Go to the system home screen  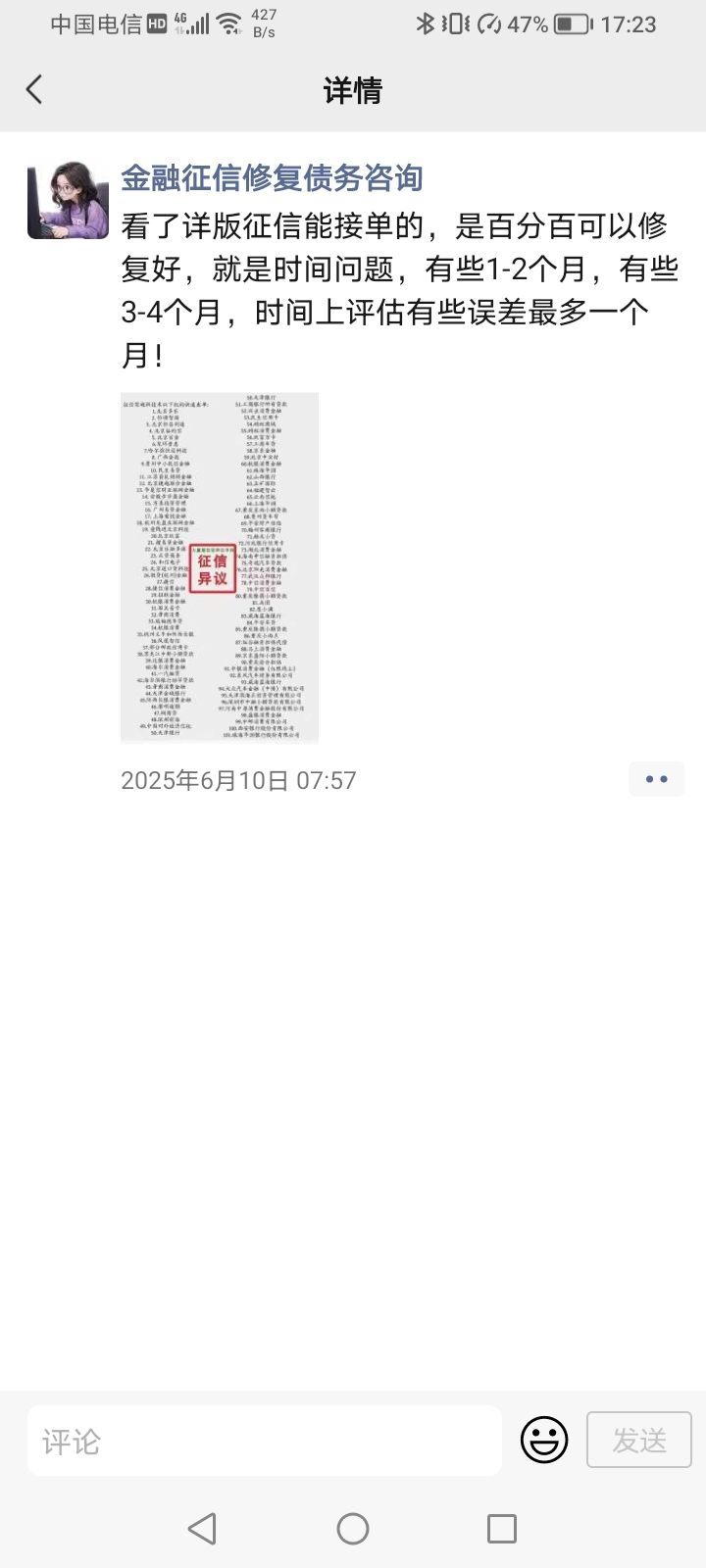tap(353, 1529)
